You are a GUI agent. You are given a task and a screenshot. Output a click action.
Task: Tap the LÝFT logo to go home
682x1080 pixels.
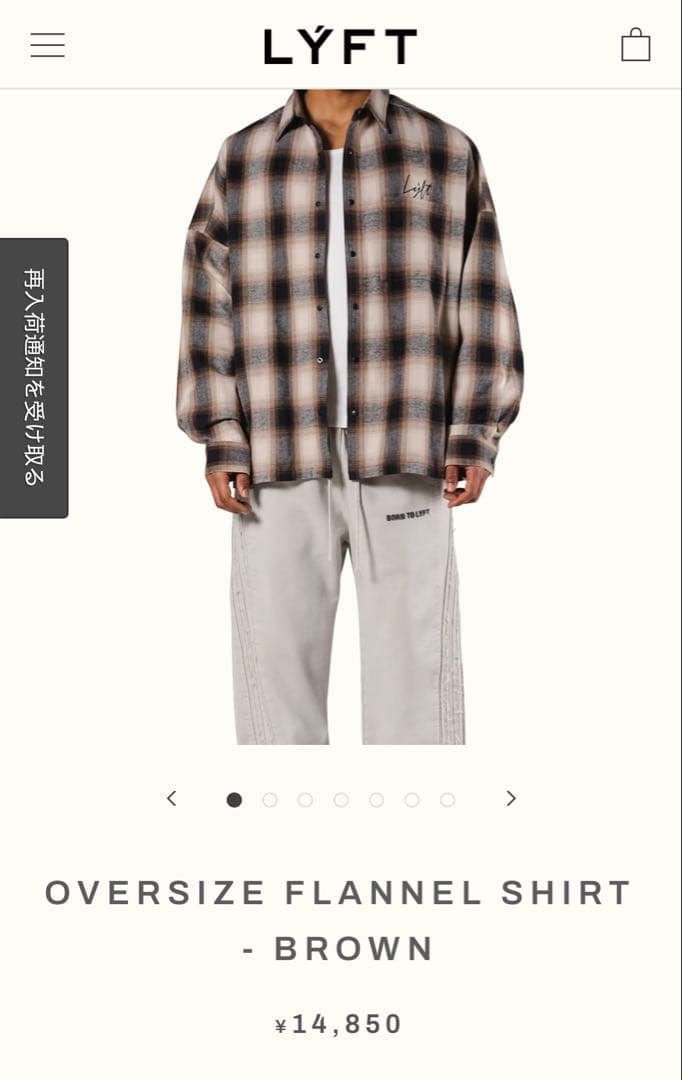tap(340, 46)
